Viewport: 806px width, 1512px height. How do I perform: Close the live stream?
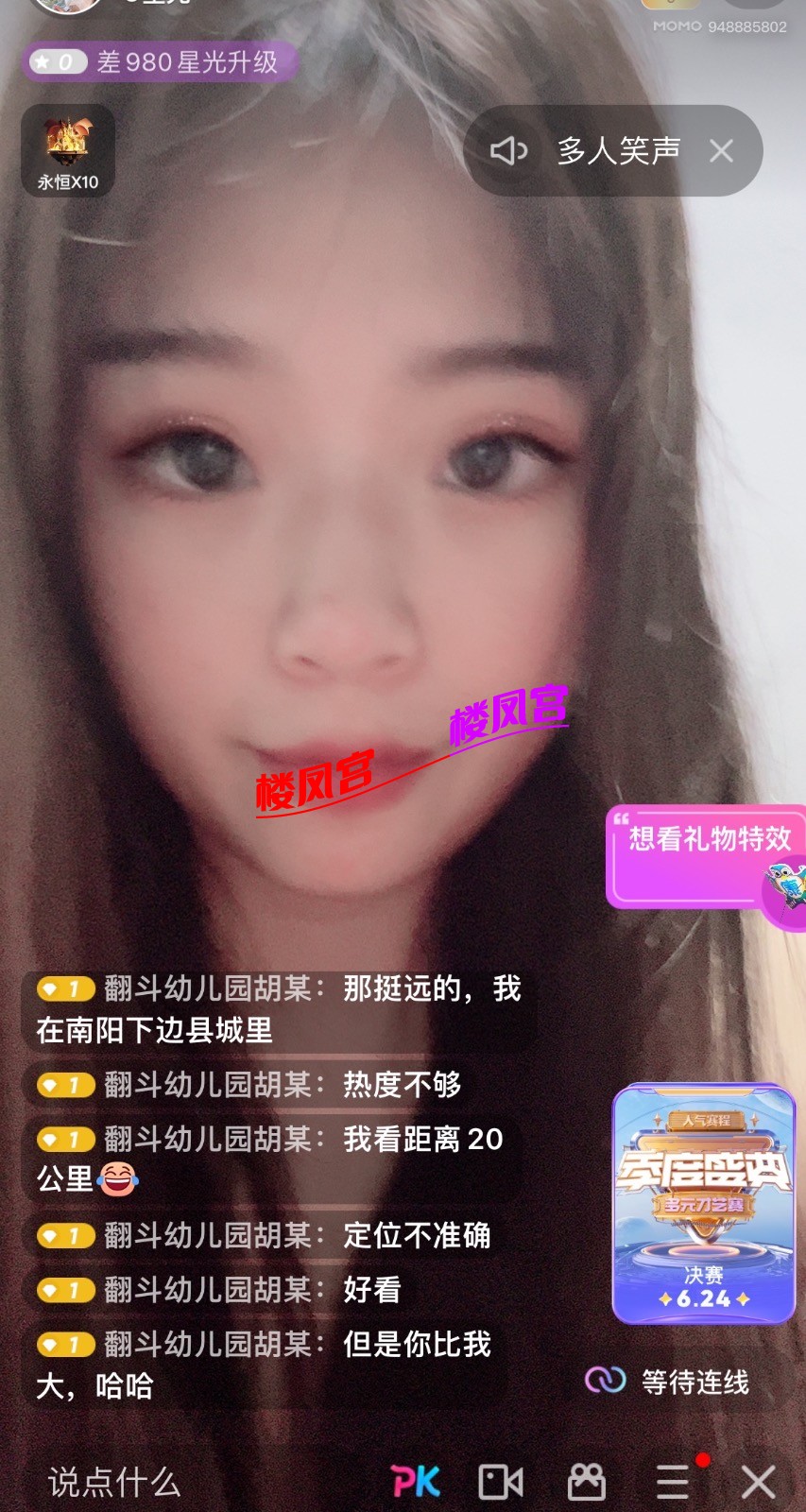(758, 1482)
